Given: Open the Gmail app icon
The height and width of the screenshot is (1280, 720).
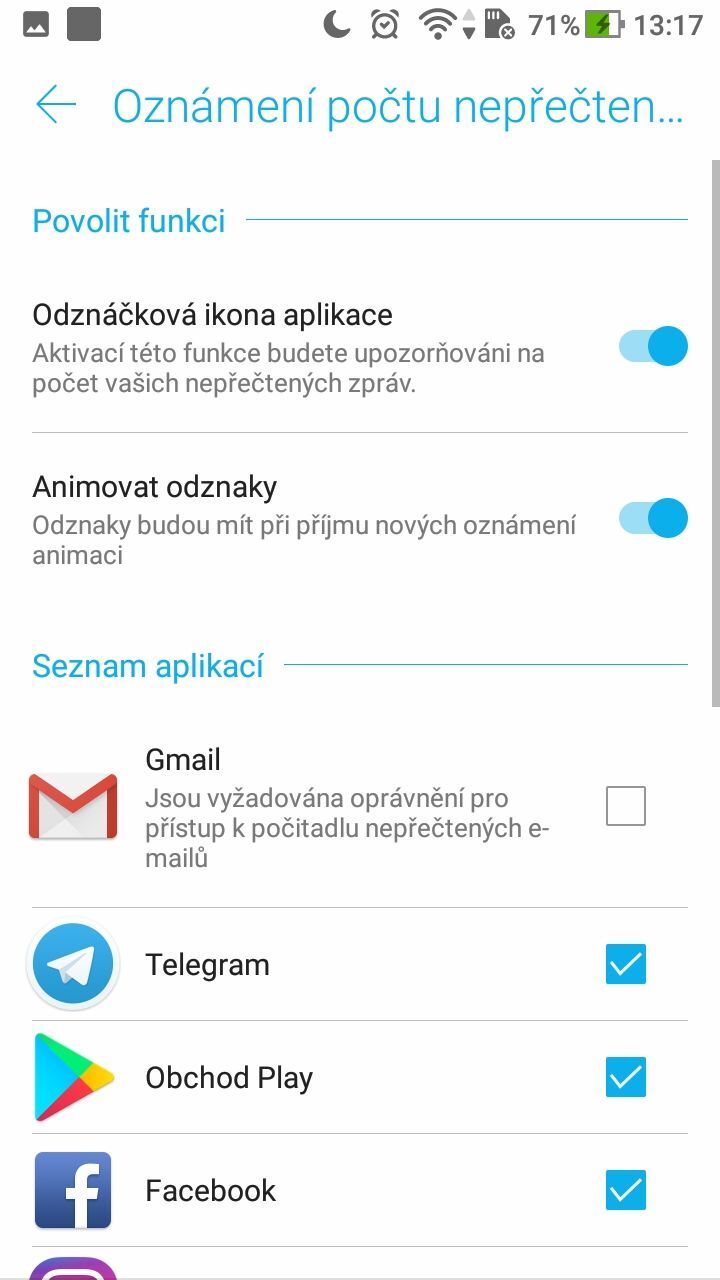Looking at the screenshot, I should click(x=73, y=803).
